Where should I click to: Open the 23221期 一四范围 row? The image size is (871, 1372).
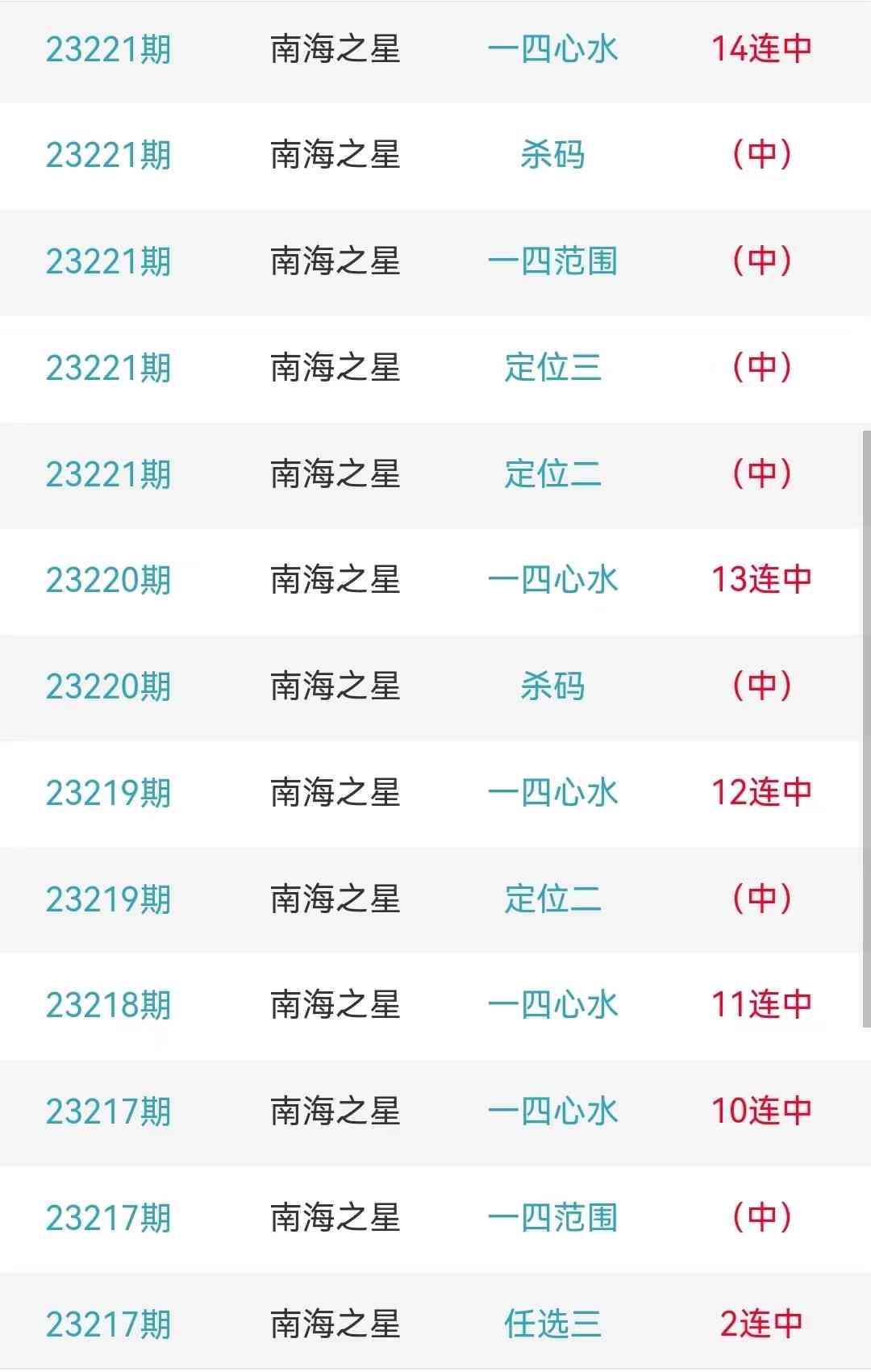[552, 261]
